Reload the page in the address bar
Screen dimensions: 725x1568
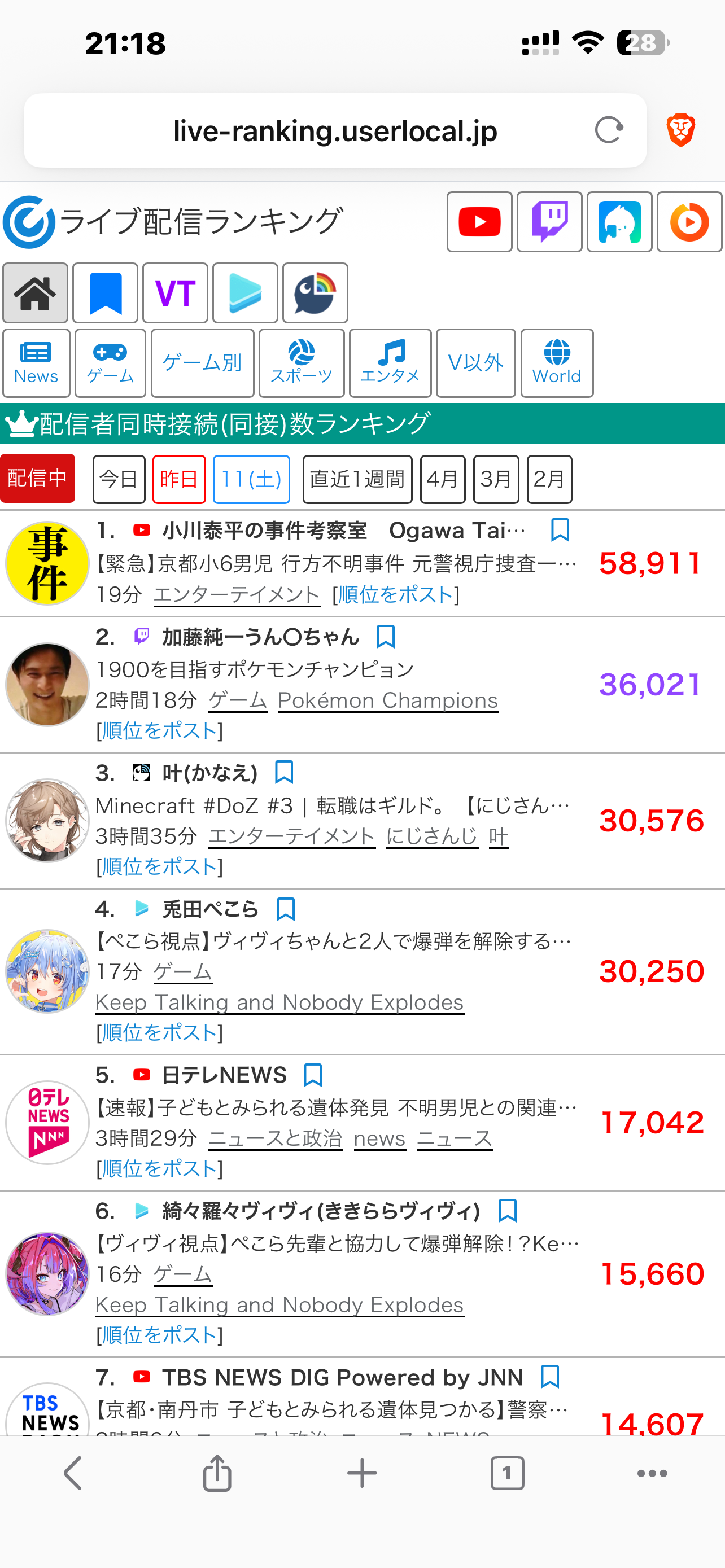coord(608,130)
